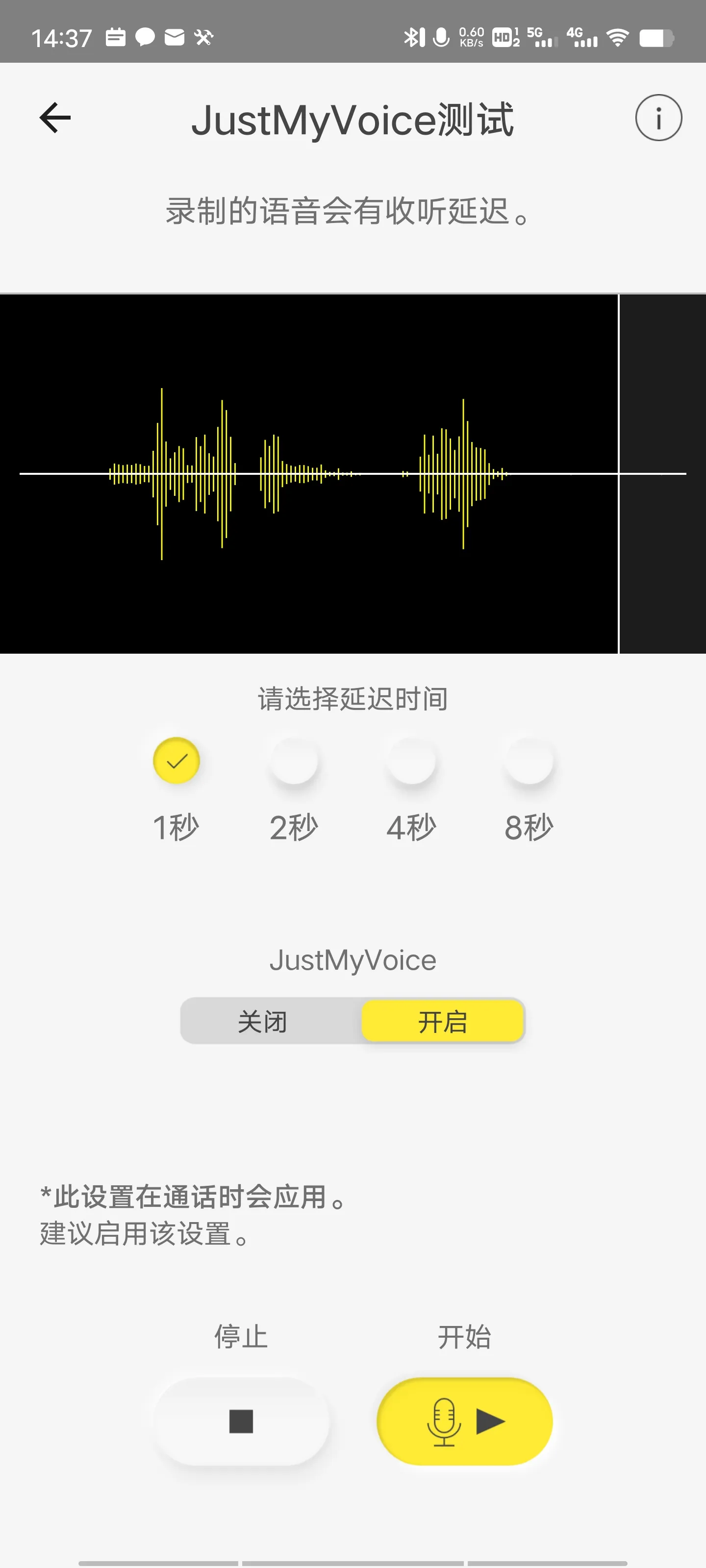The image size is (706, 1568).
Task: Choose the 4秒 delay time
Action: click(x=412, y=761)
